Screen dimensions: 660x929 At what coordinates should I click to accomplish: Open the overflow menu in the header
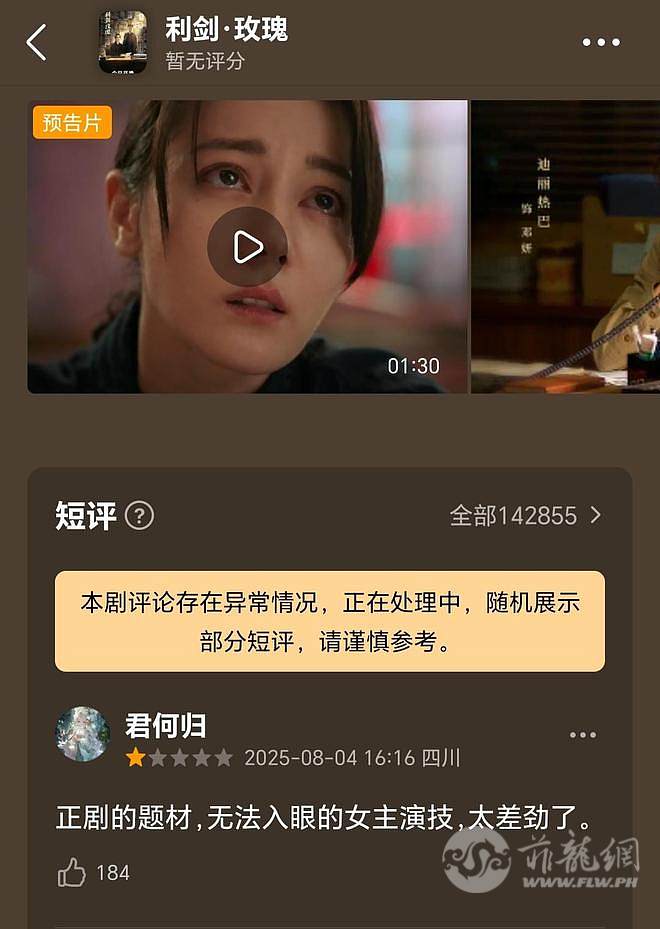pos(601,43)
